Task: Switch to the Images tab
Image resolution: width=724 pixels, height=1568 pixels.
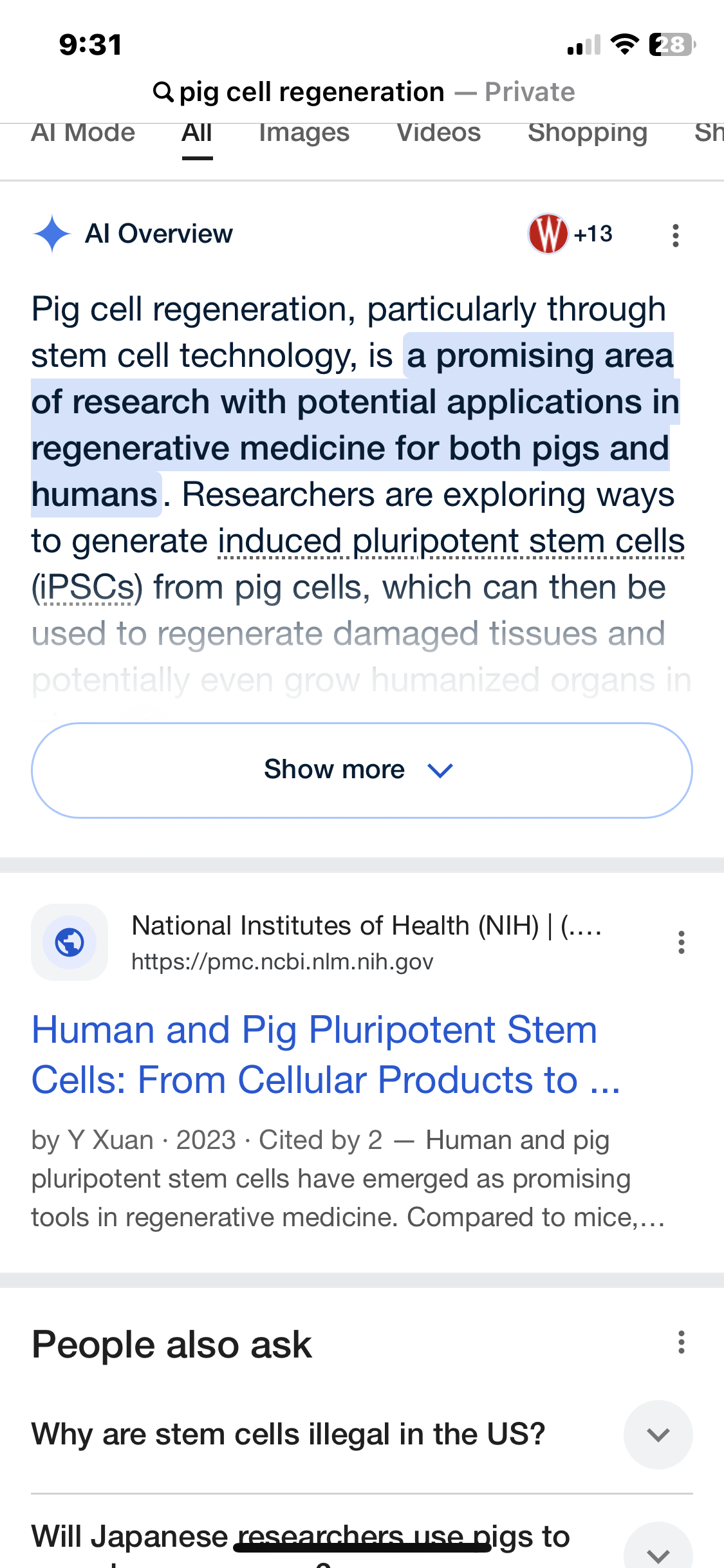Action: click(304, 133)
